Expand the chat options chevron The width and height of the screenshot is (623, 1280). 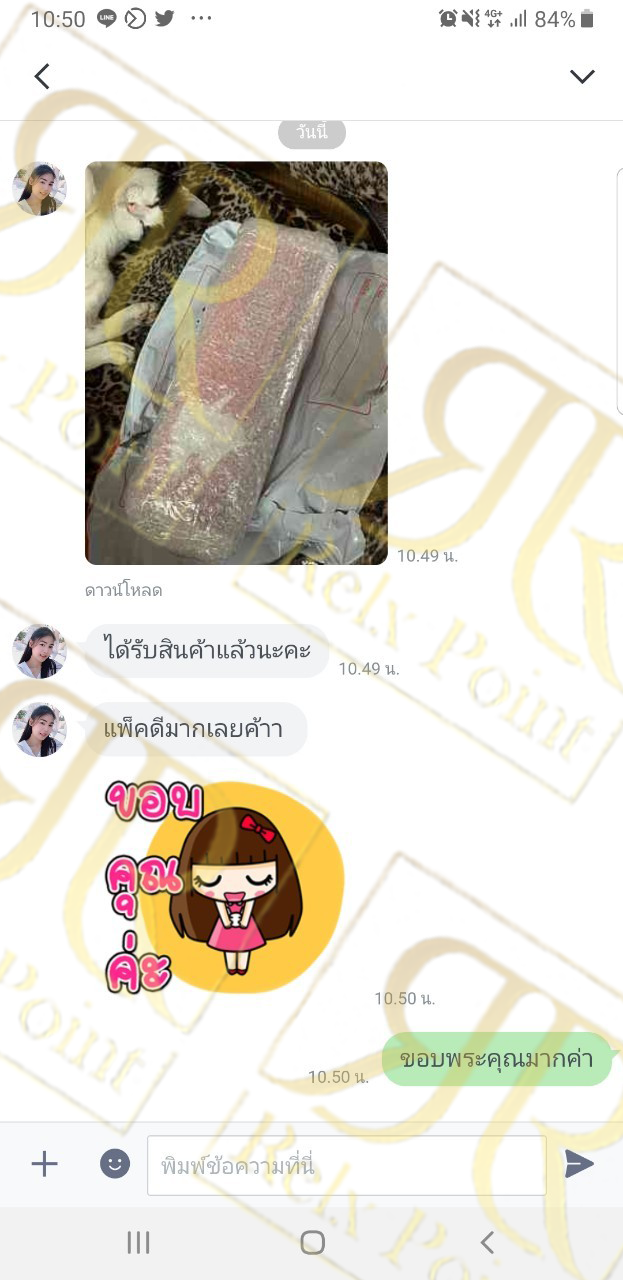[x=582, y=77]
